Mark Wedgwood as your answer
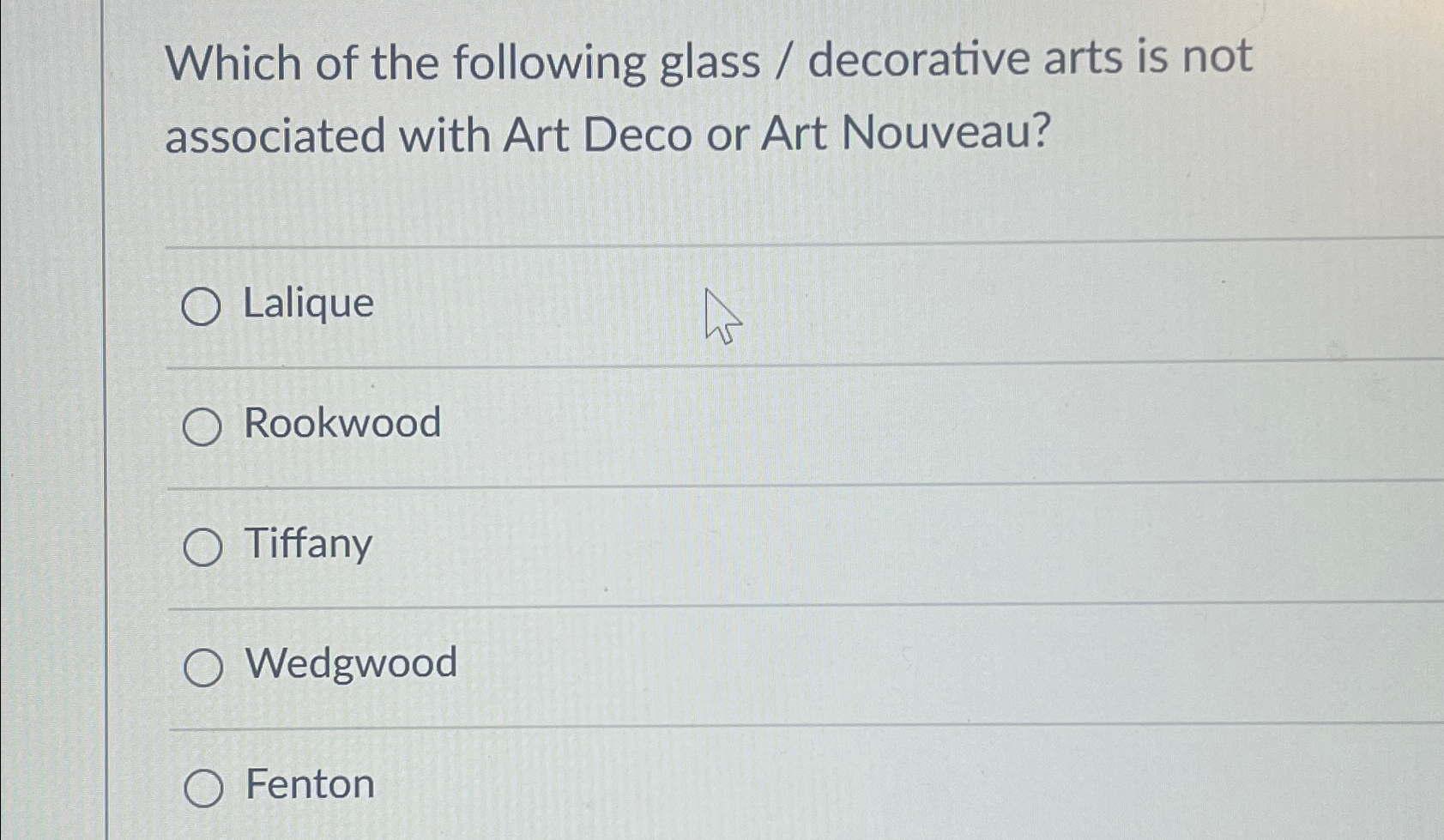The height and width of the screenshot is (840, 1444). point(204,667)
